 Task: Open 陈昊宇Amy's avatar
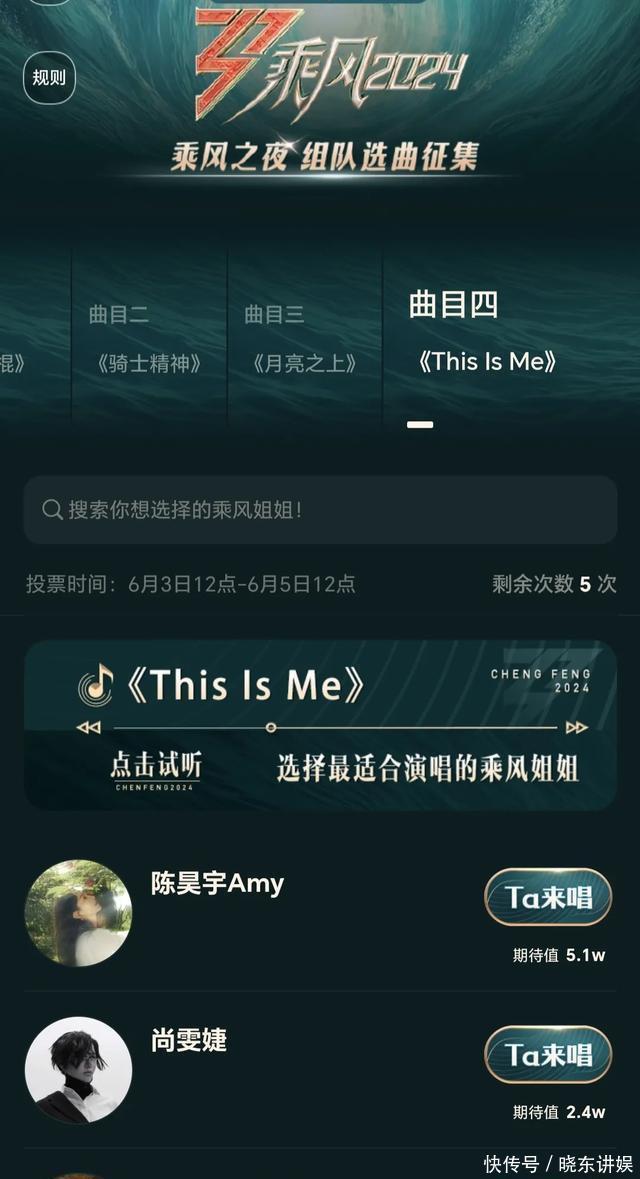click(78, 913)
